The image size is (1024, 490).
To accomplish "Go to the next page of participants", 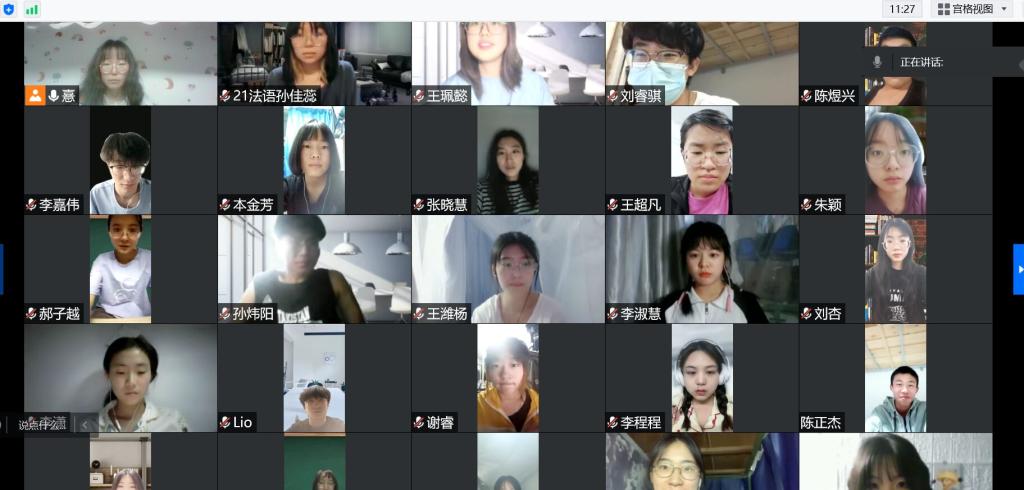I will click(x=1018, y=269).
